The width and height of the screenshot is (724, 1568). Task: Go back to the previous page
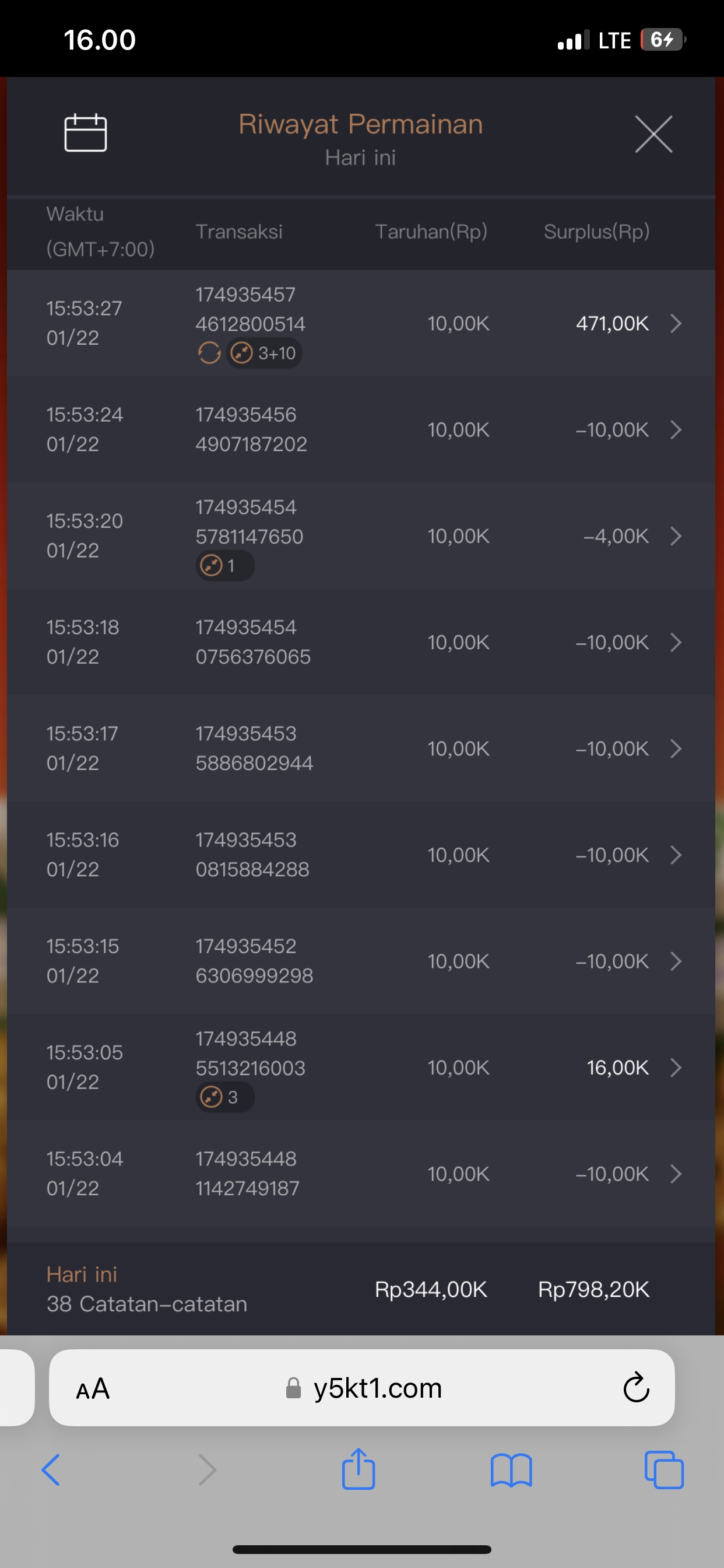click(x=51, y=1470)
